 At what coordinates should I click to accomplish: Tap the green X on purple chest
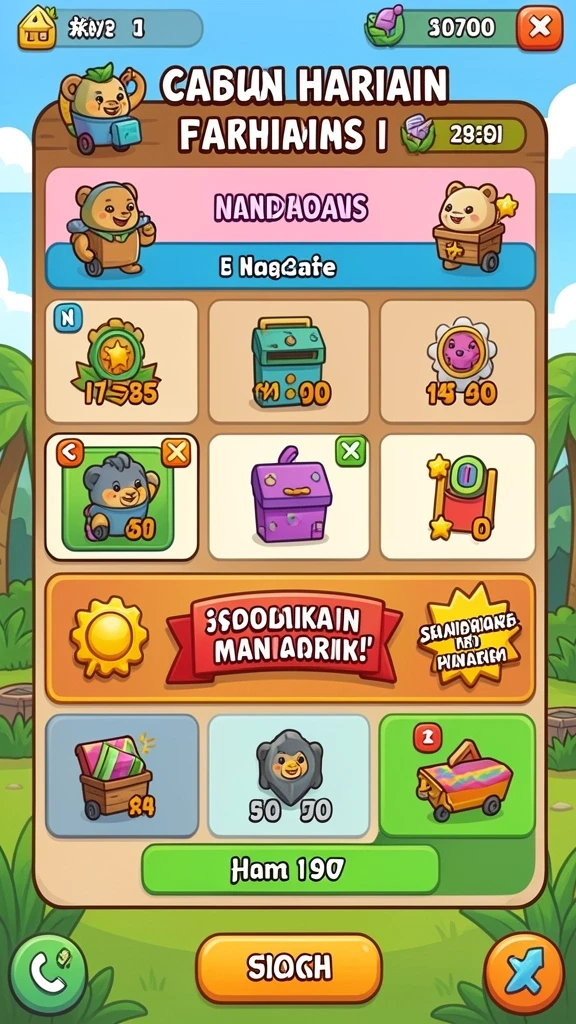pos(351,451)
